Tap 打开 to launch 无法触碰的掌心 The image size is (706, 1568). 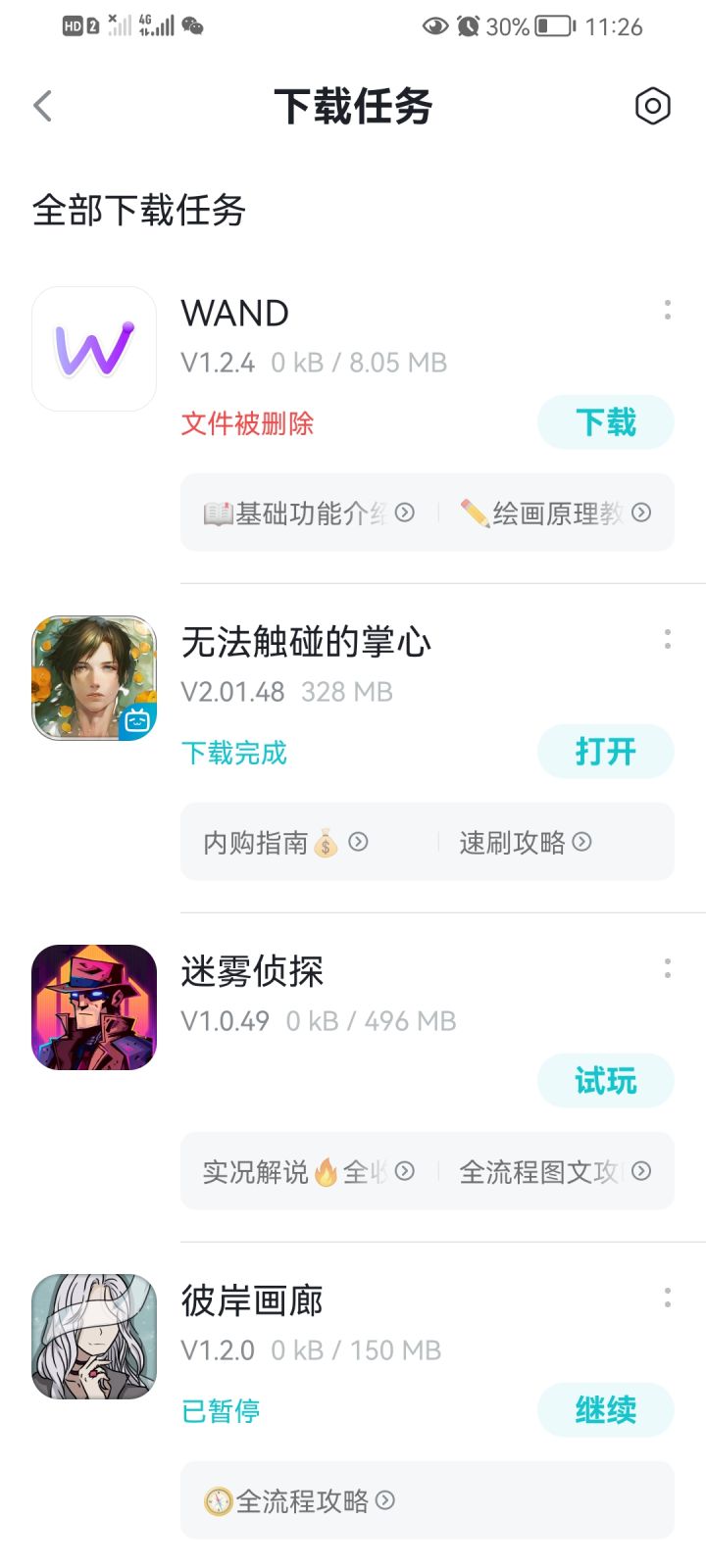(x=605, y=751)
